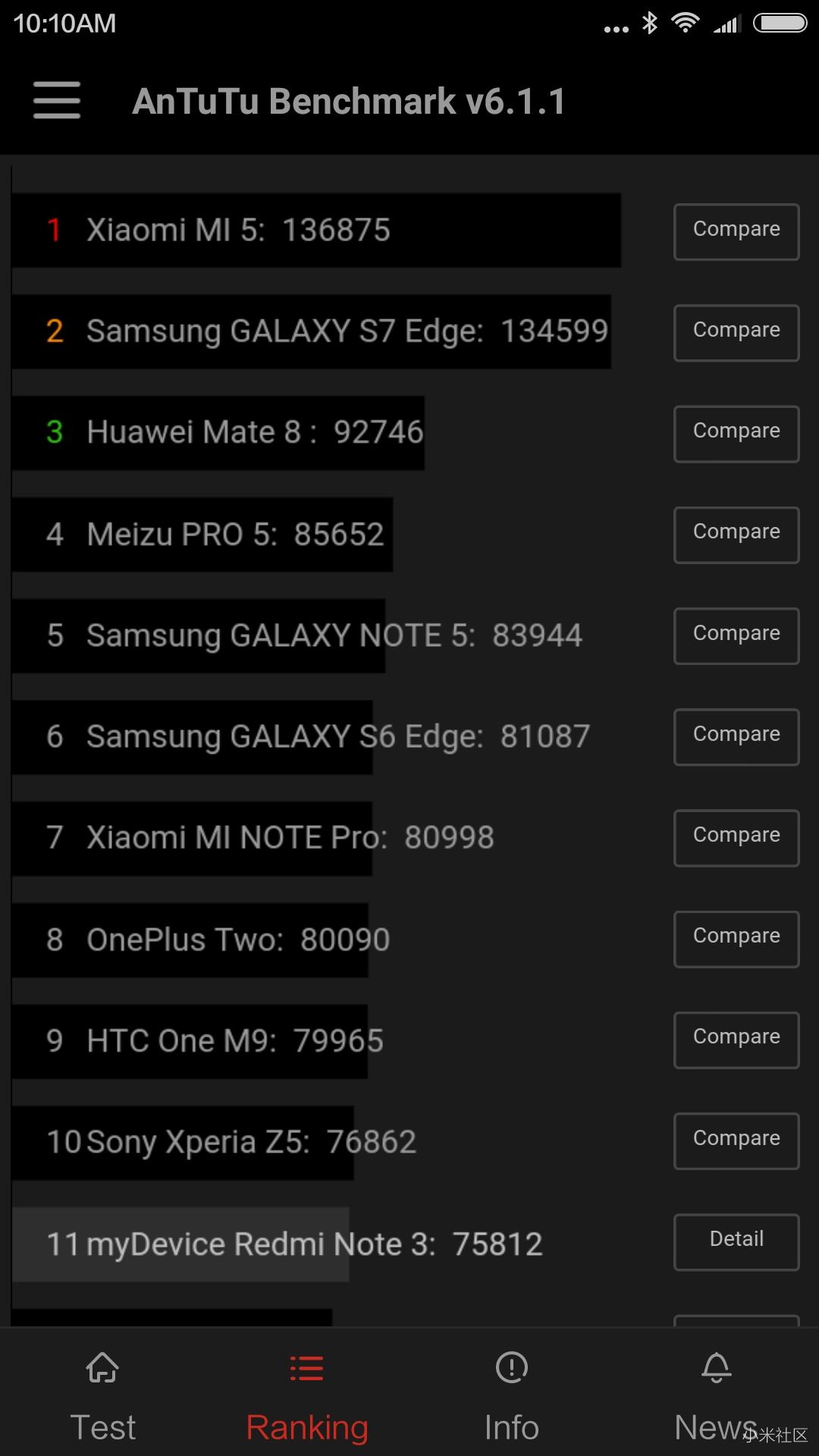Screen dimensions: 819x1456
Task: Compare with OnePlus Two score
Action: point(736,939)
